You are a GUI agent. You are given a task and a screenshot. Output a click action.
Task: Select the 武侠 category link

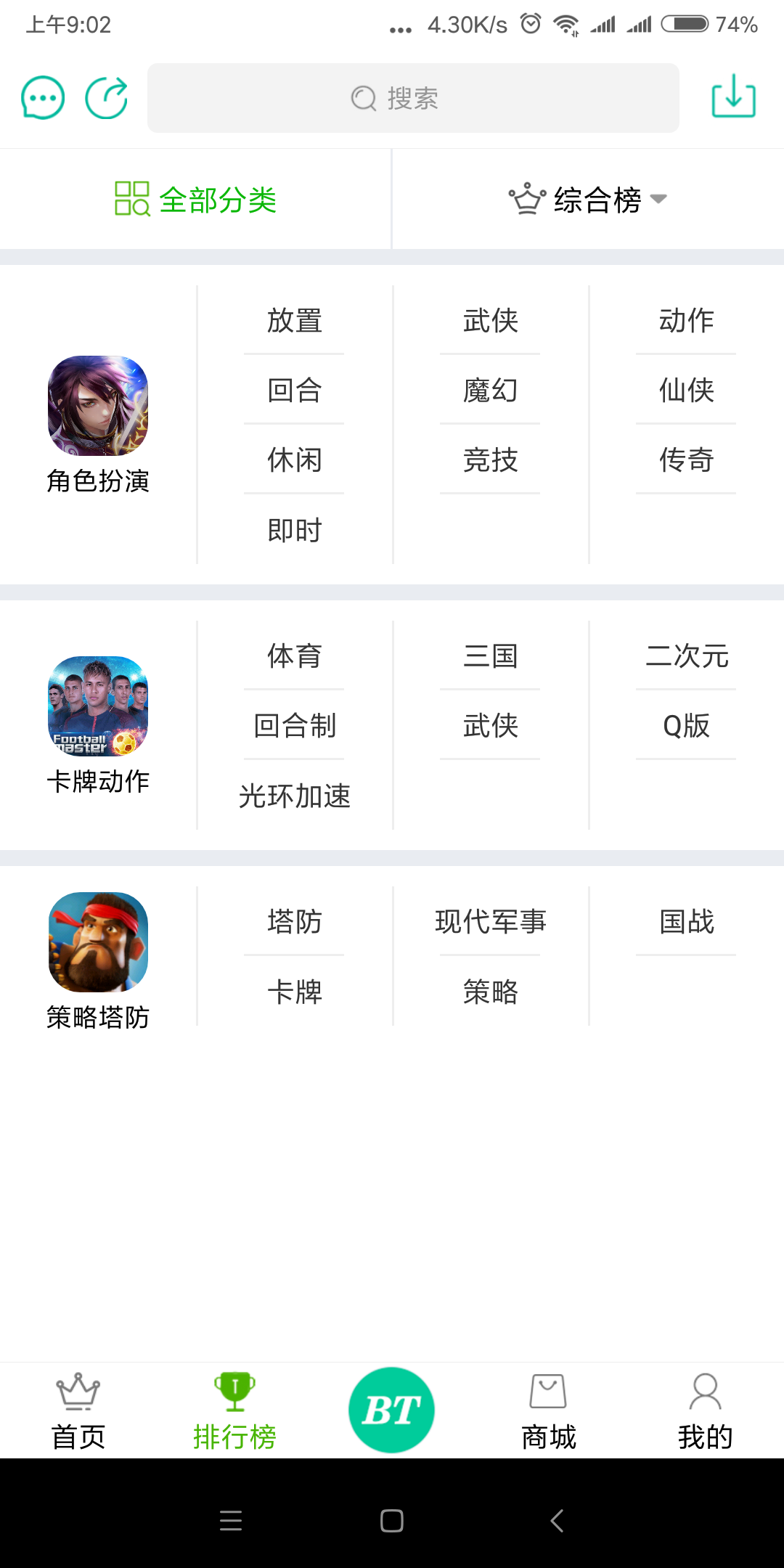(x=490, y=321)
